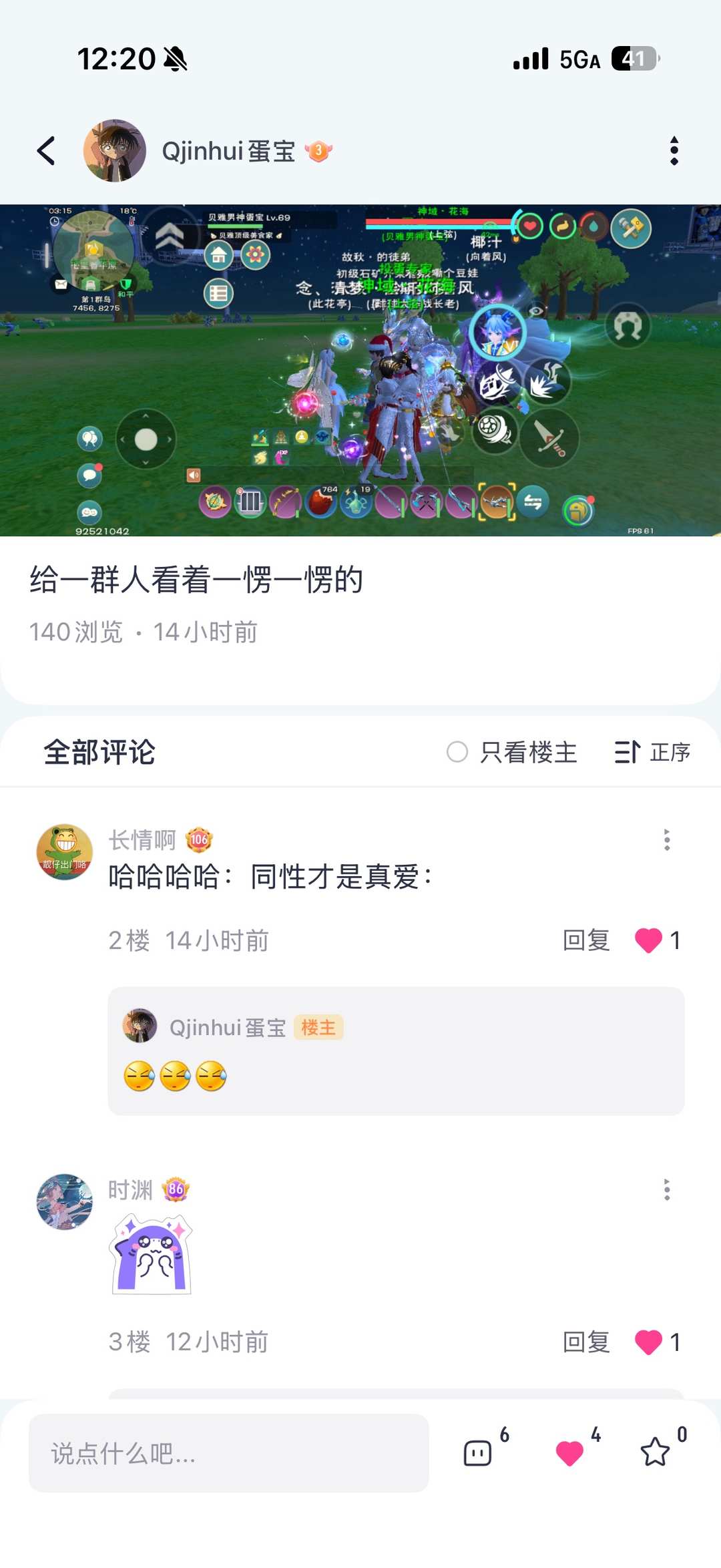
Task: Select the 全部评论 section header
Action: [x=100, y=751]
